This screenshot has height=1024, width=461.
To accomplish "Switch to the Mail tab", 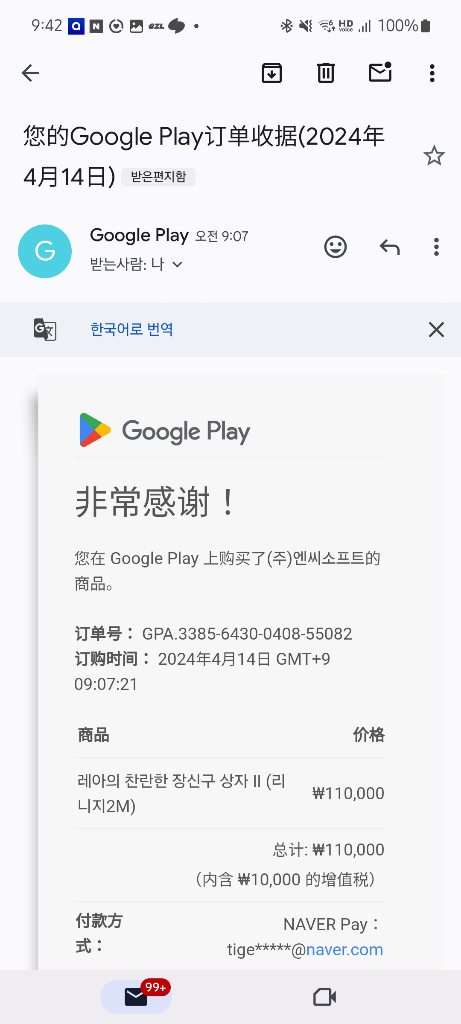I will point(136,997).
